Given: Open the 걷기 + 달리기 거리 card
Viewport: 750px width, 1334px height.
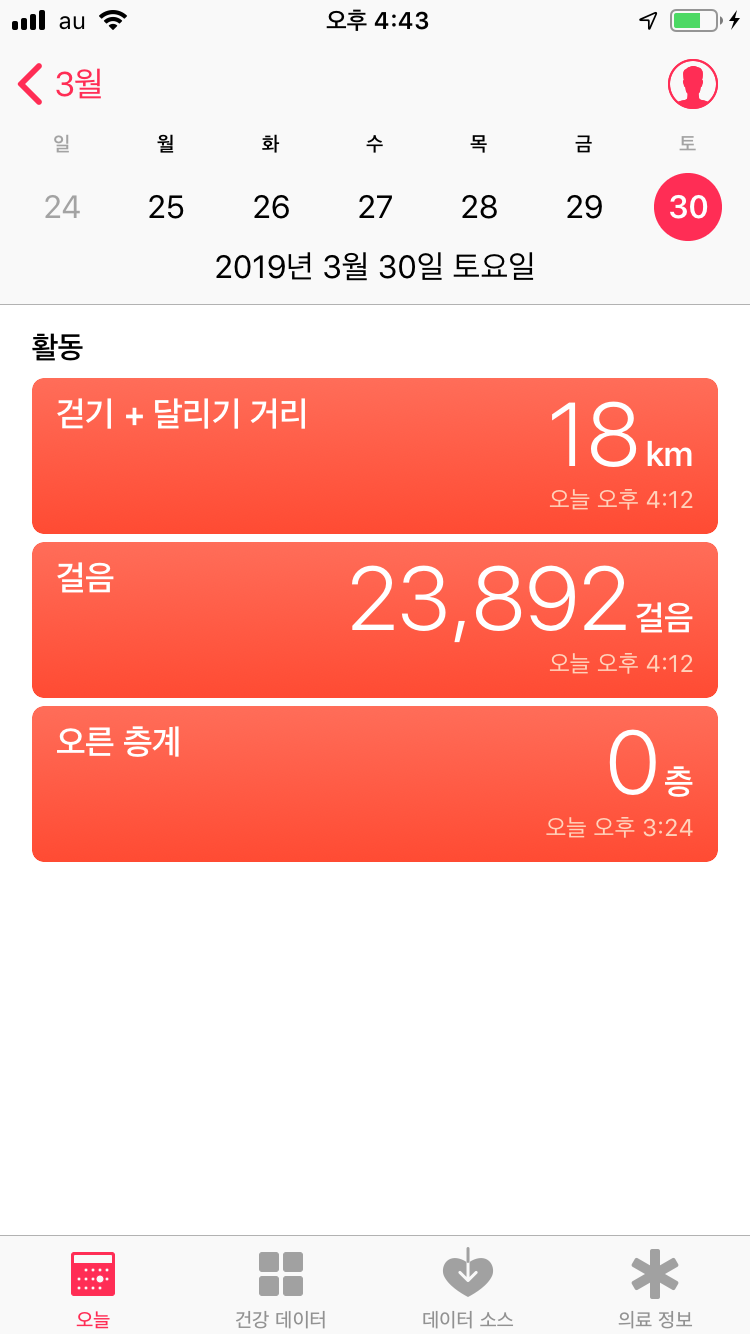Looking at the screenshot, I should 375,456.
